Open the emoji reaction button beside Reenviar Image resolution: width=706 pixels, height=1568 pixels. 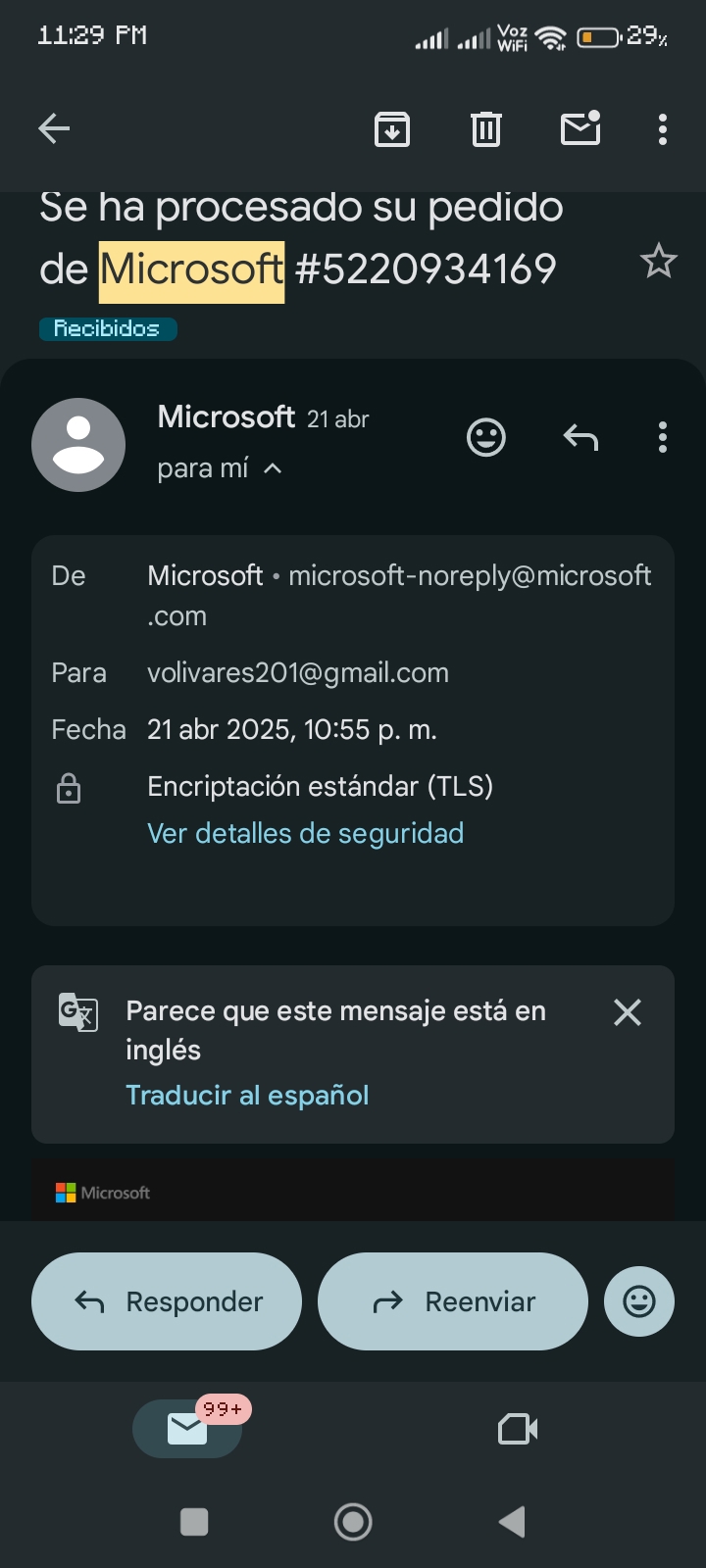pos(639,1301)
